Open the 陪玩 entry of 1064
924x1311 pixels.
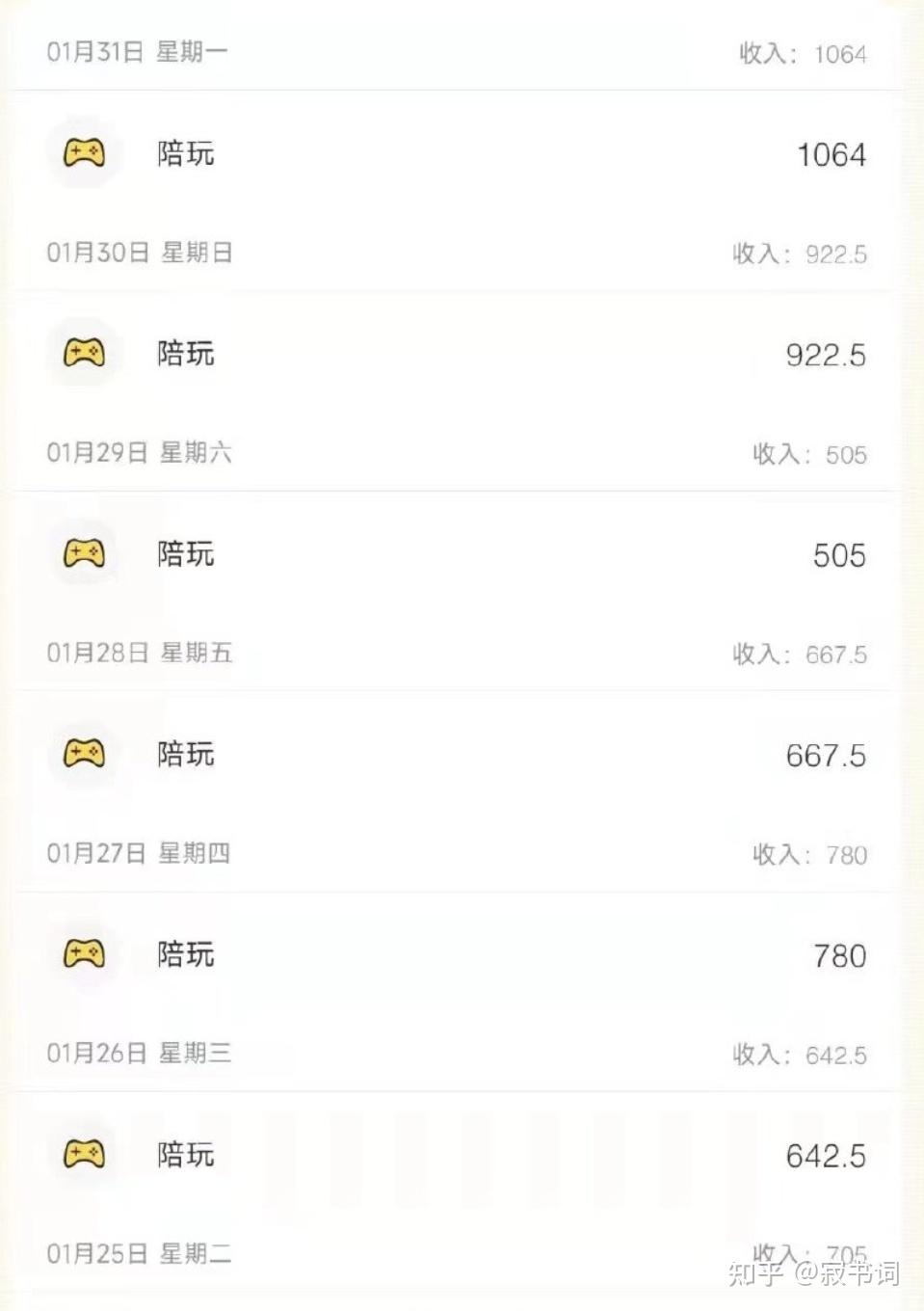(461, 154)
